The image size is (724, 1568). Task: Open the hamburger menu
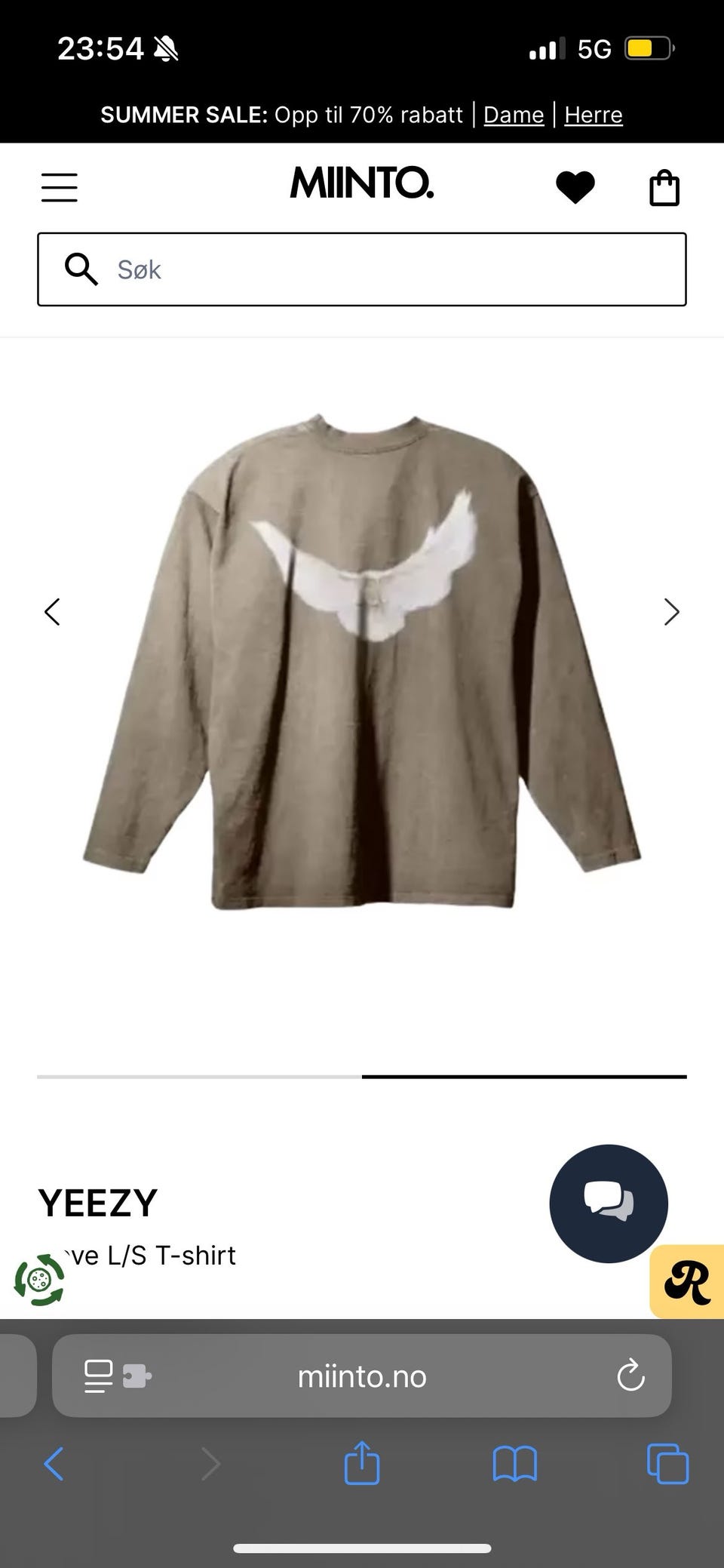point(60,187)
